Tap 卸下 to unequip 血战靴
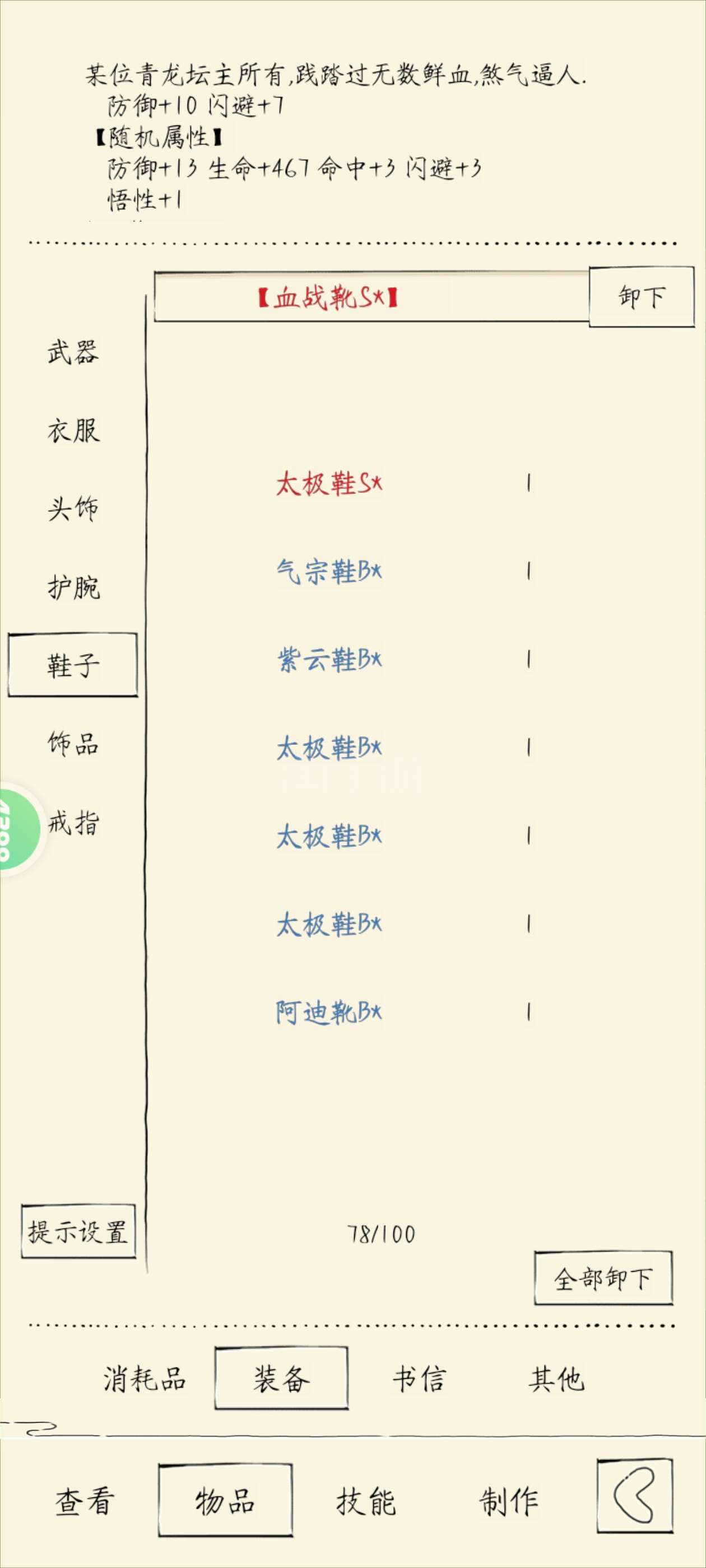The image size is (706, 1568). [642, 296]
